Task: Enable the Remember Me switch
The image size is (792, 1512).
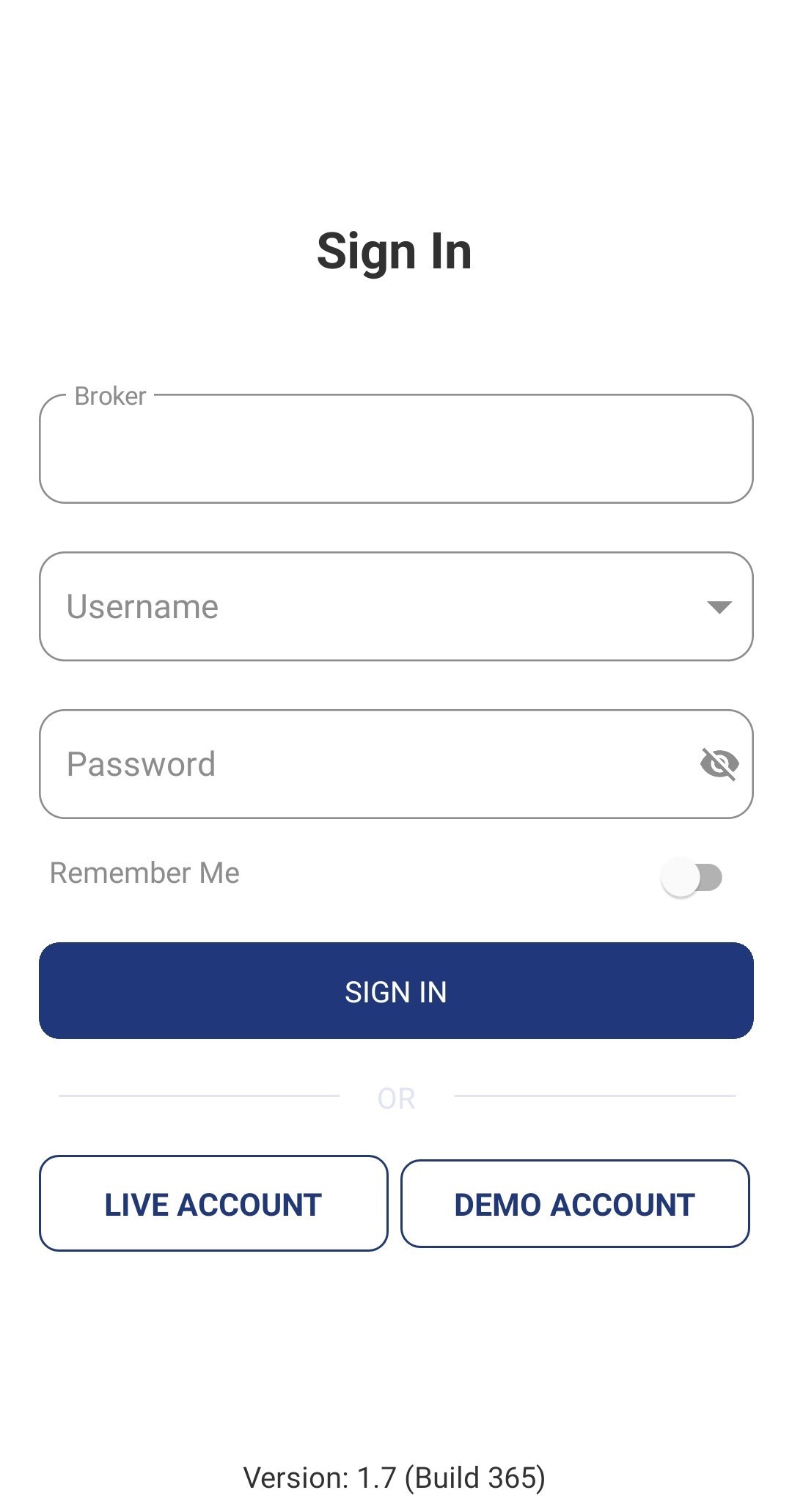Action: pyautogui.click(x=692, y=877)
